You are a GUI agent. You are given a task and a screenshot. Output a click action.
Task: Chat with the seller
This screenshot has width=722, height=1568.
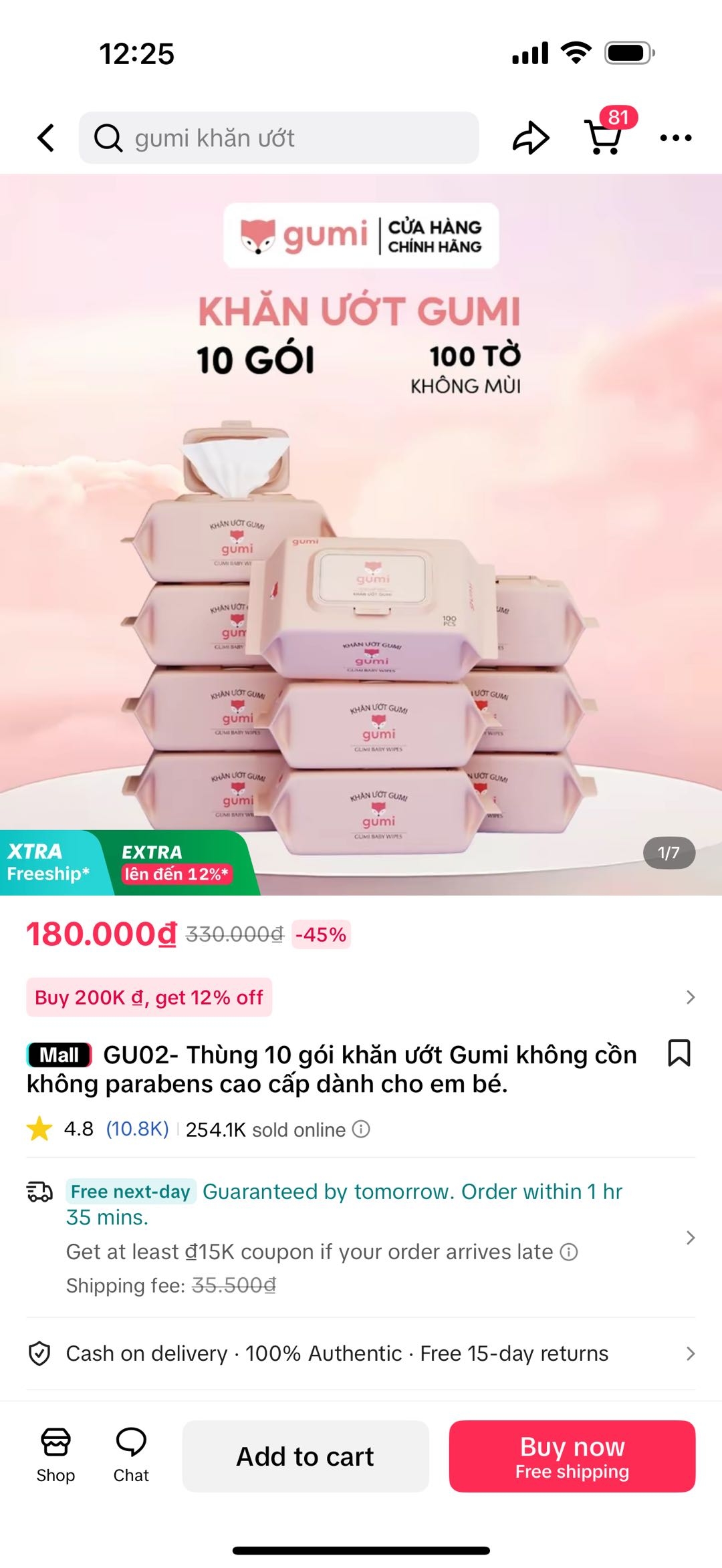click(x=131, y=1455)
